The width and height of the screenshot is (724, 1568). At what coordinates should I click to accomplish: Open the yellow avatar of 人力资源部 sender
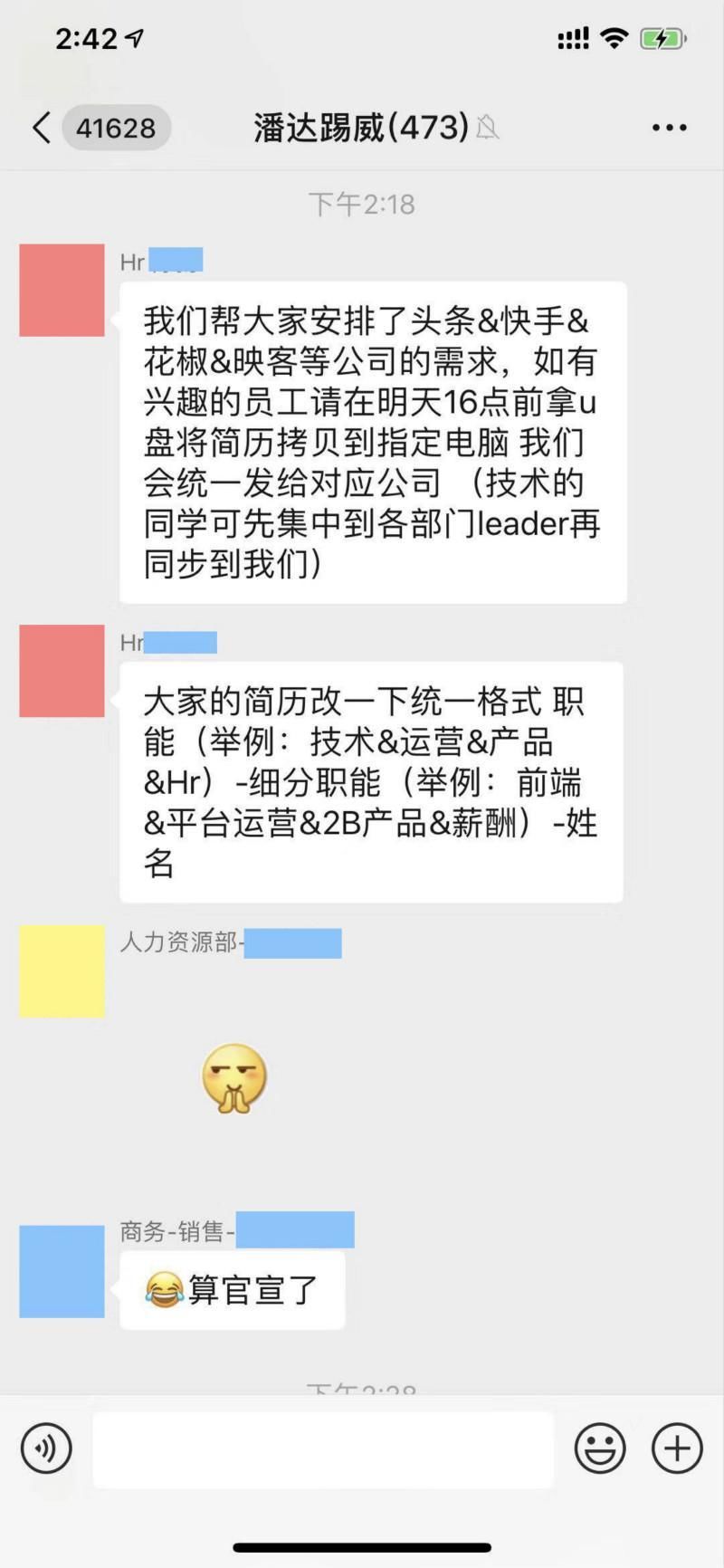coord(62,970)
